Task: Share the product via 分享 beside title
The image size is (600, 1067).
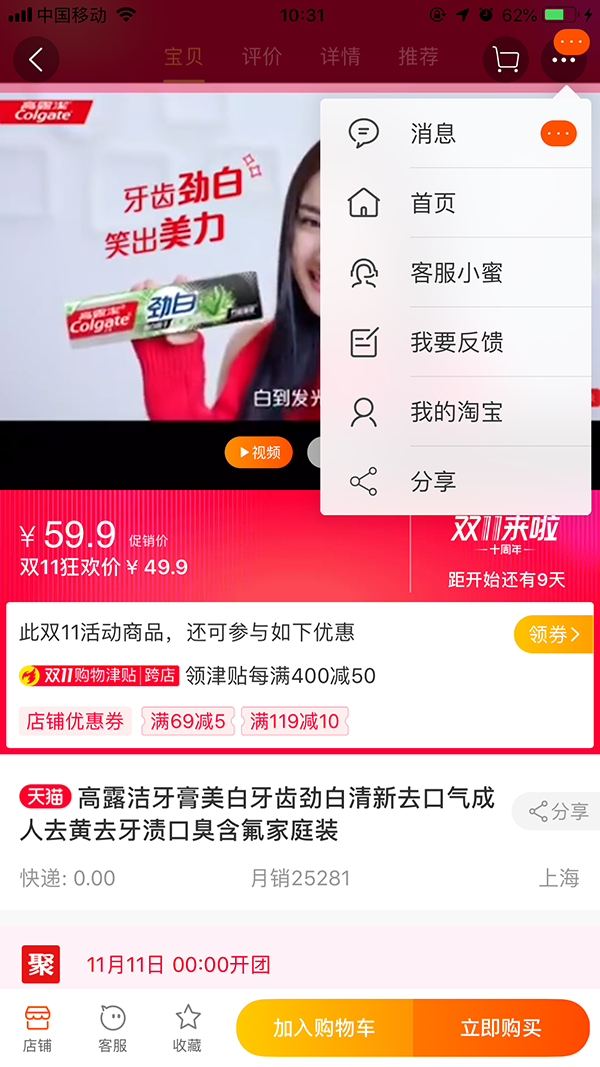Action: point(558,811)
